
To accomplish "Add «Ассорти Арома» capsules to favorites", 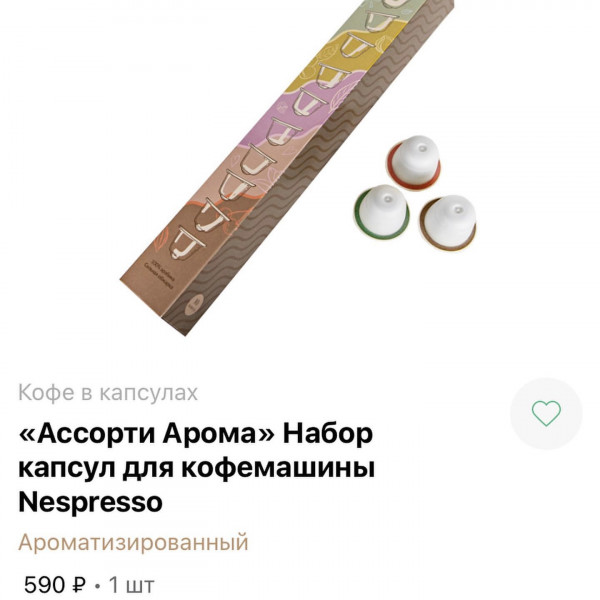I will (546, 413).
